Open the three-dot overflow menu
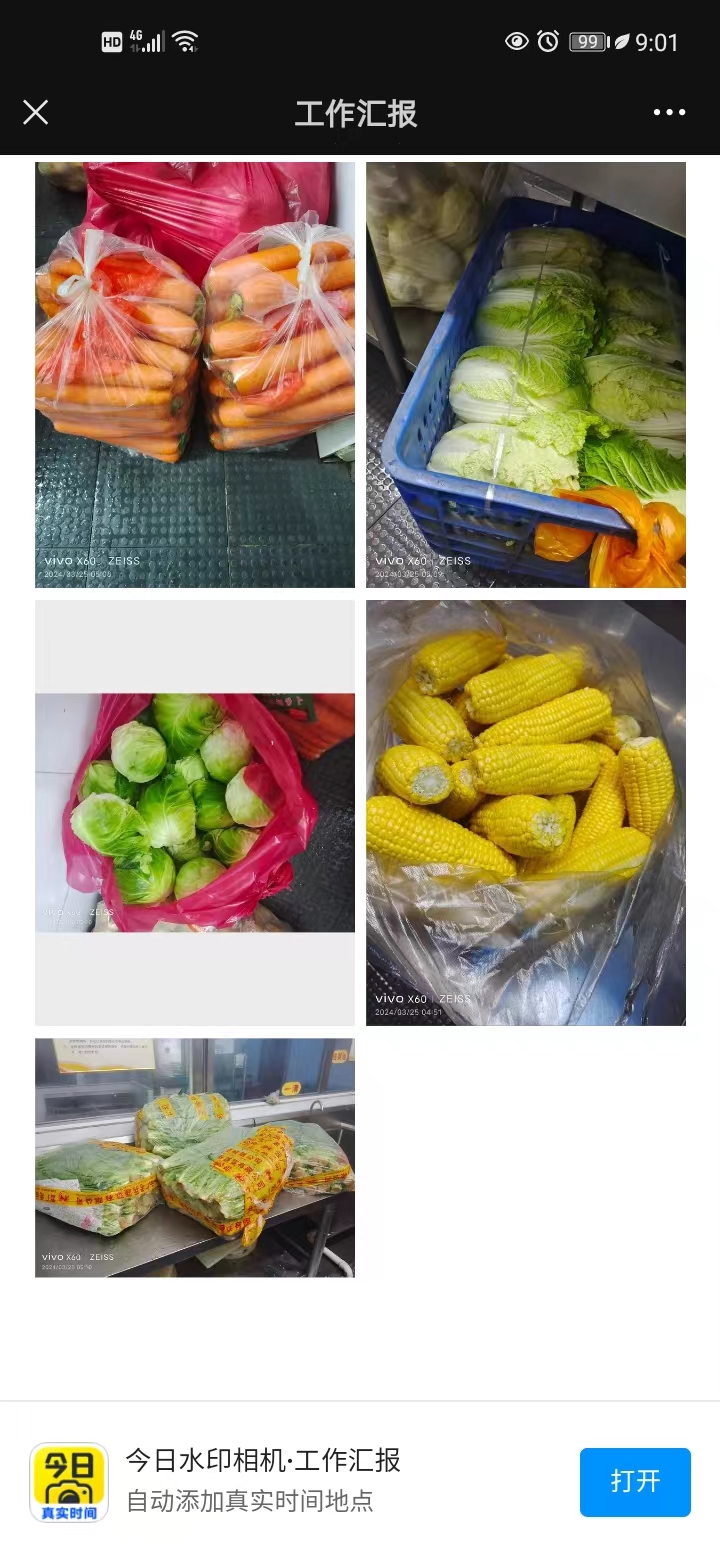 pyautogui.click(x=669, y=112)
